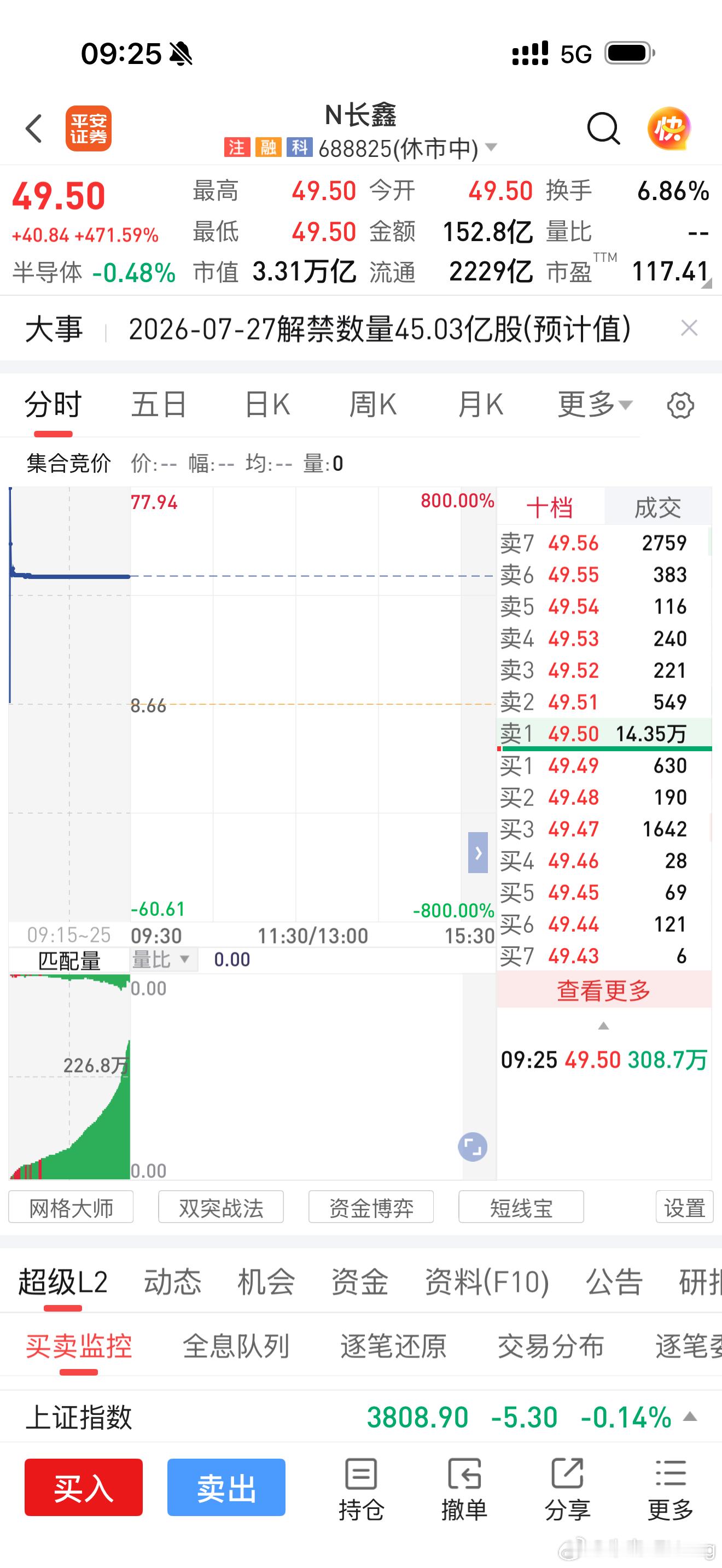The height and width of the screenshot is (1568, 722).
Task: Share this stock via 分享
Action: [x=567, y=1489]
